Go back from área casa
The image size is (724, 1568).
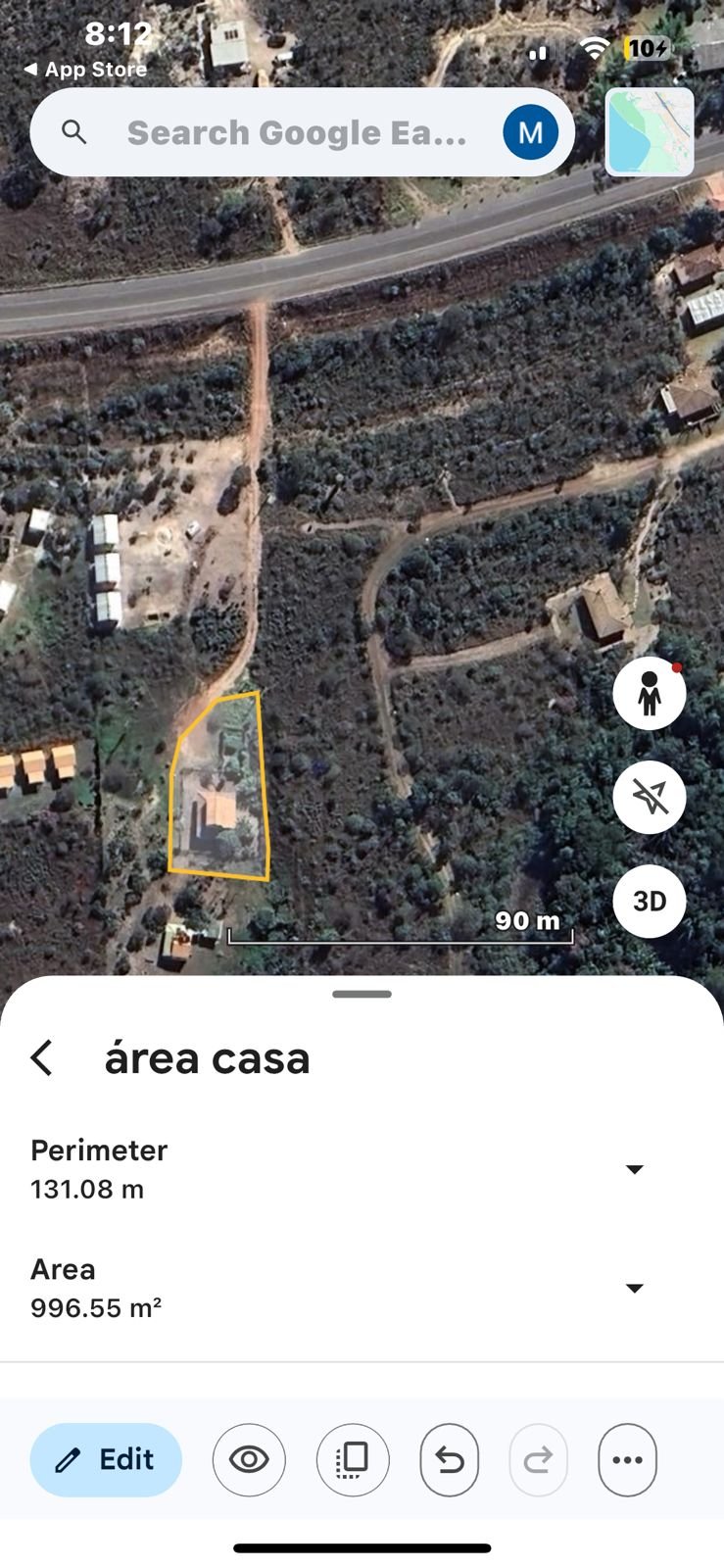pos(42,1058)
